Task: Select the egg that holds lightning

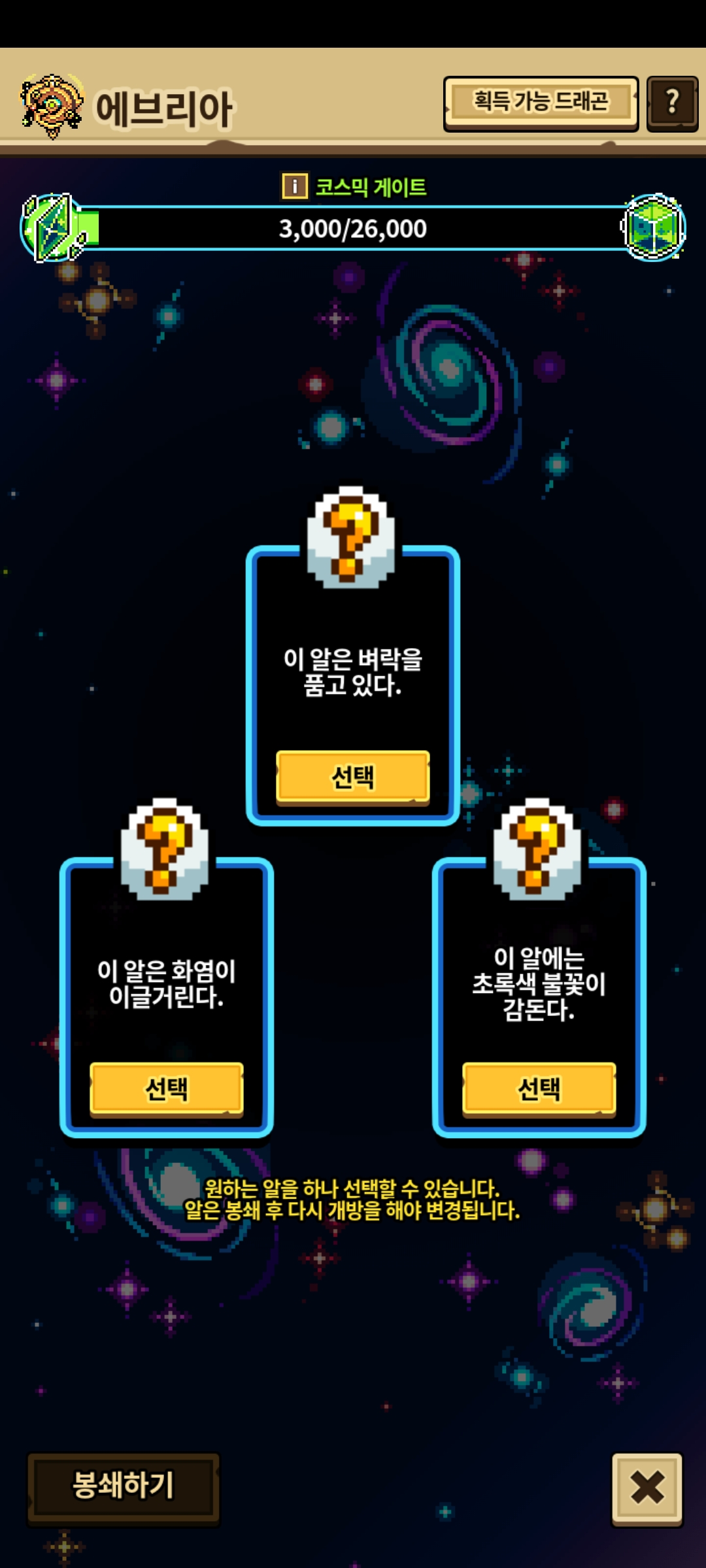Action: click(352, 776)
